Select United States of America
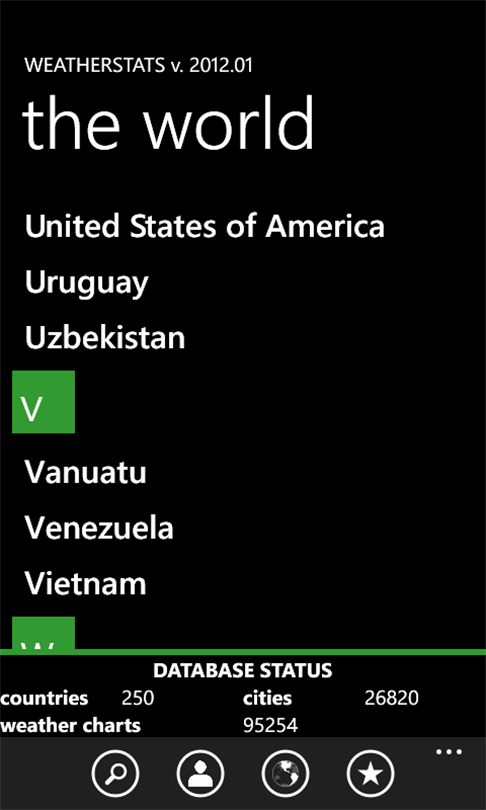The image size is (486, 810). coord(205,226)
